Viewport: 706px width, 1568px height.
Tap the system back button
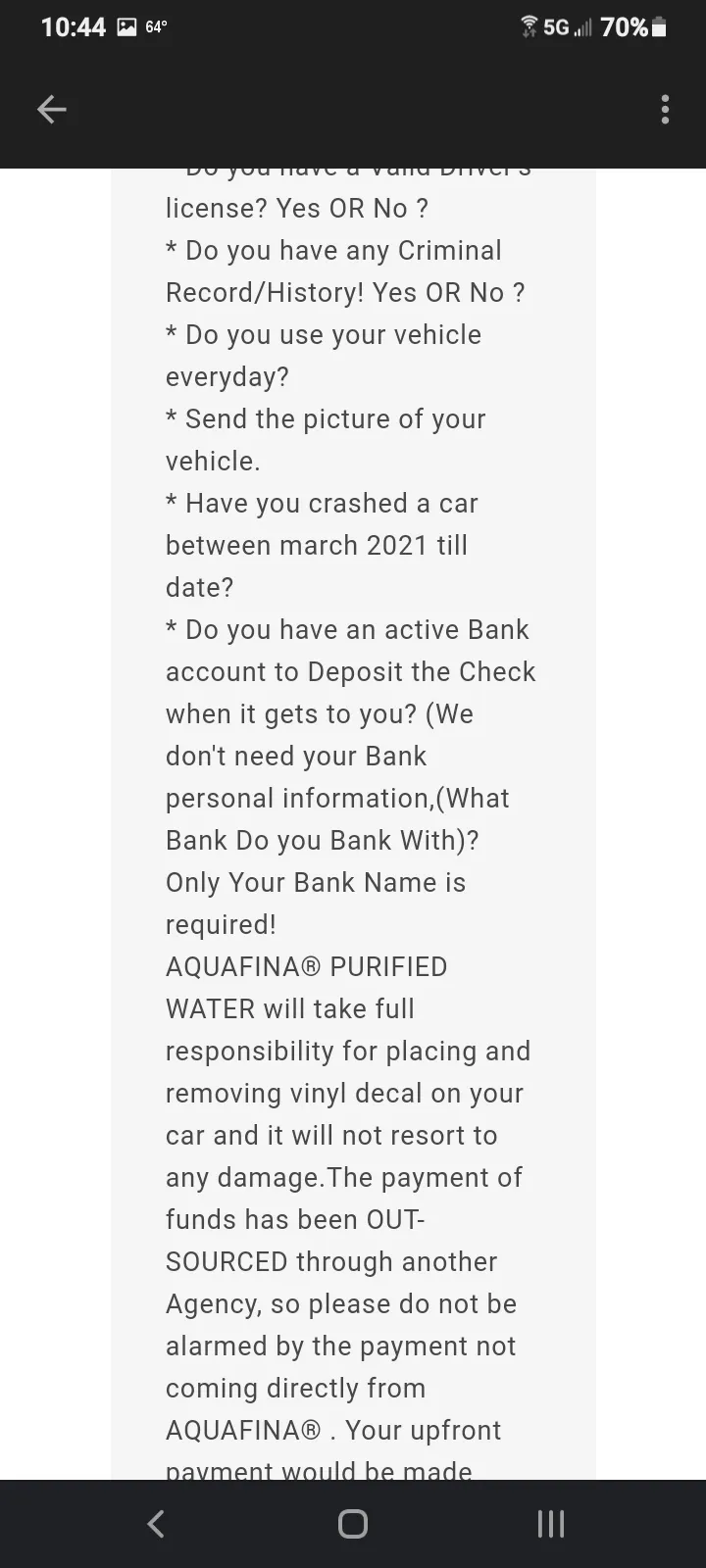click(x=156, y=1523)
